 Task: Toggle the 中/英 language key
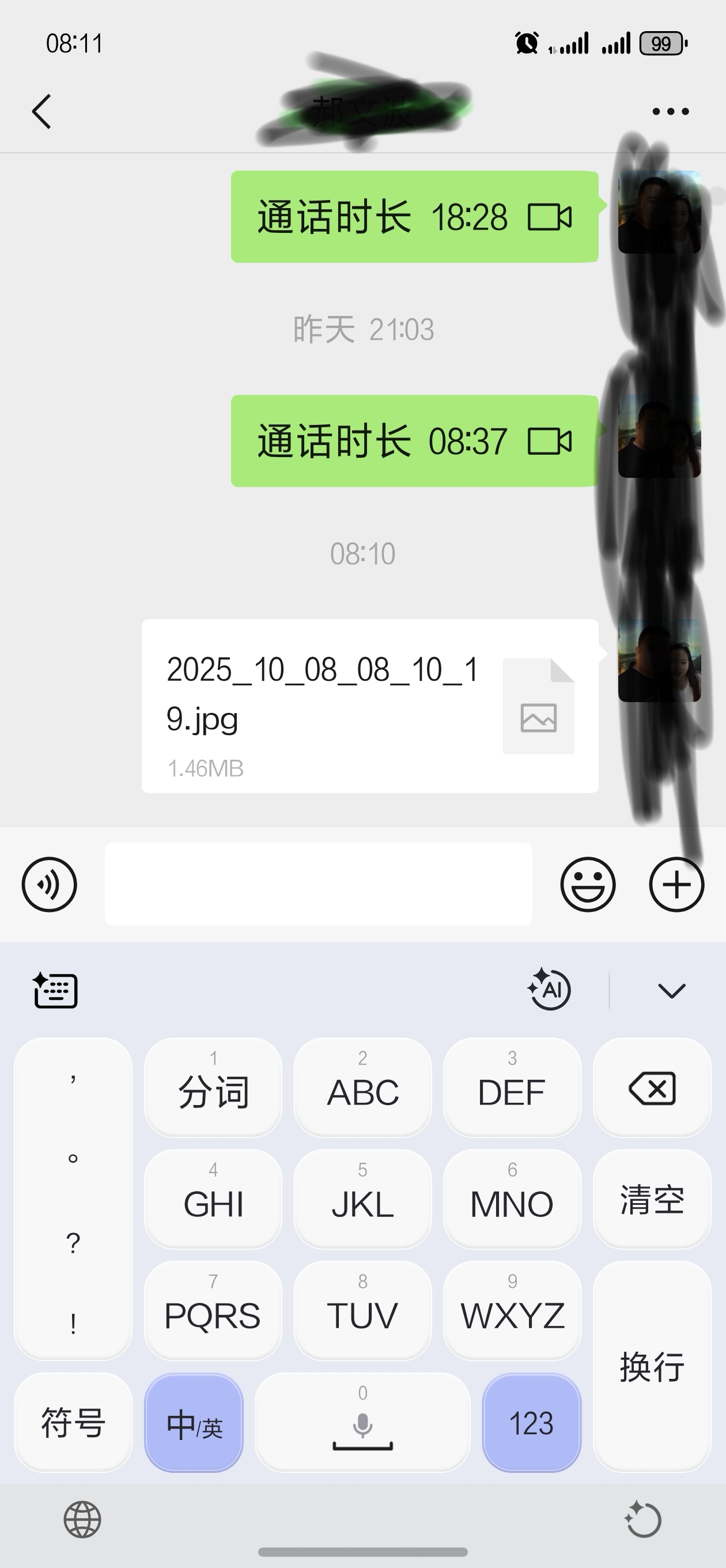coord(194,1423)
